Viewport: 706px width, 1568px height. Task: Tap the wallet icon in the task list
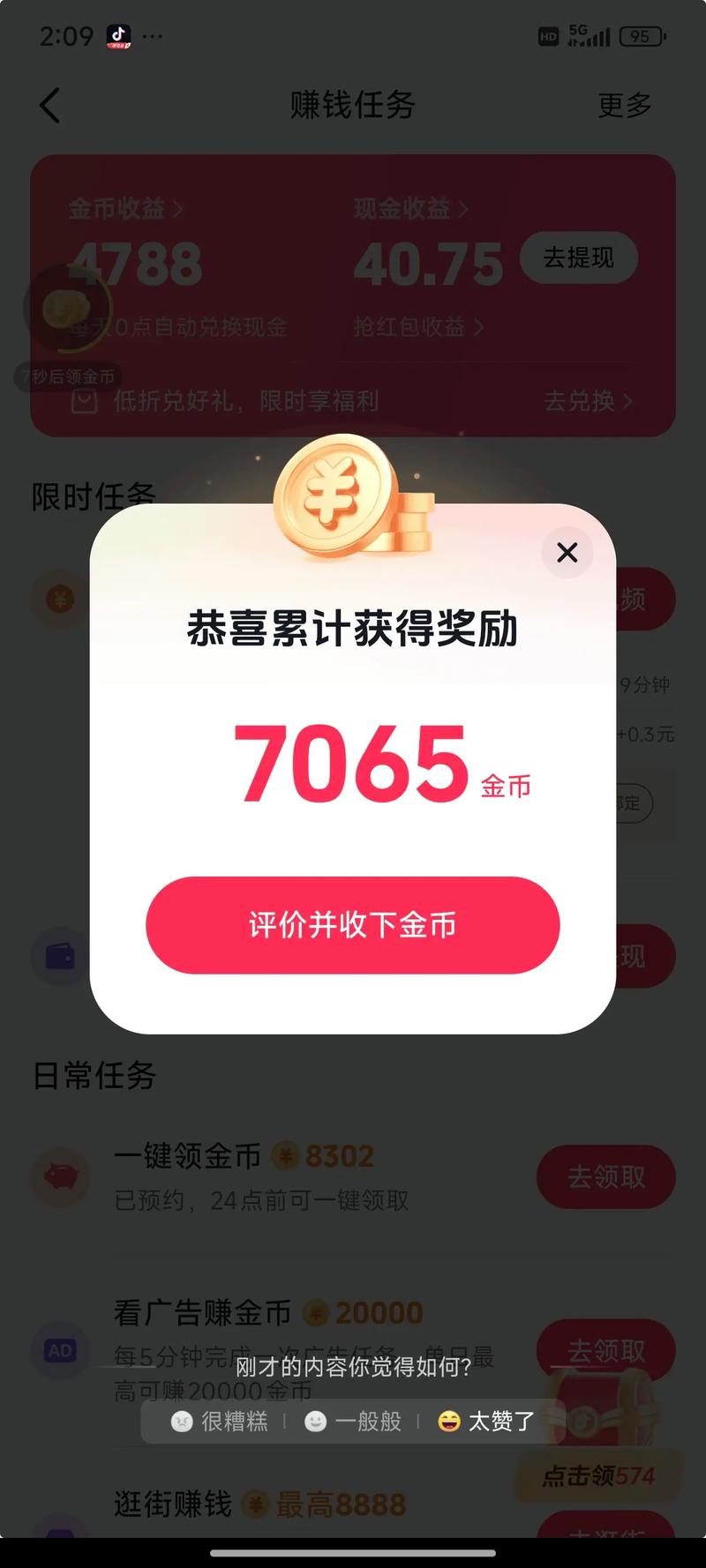[x=59, y=955]
